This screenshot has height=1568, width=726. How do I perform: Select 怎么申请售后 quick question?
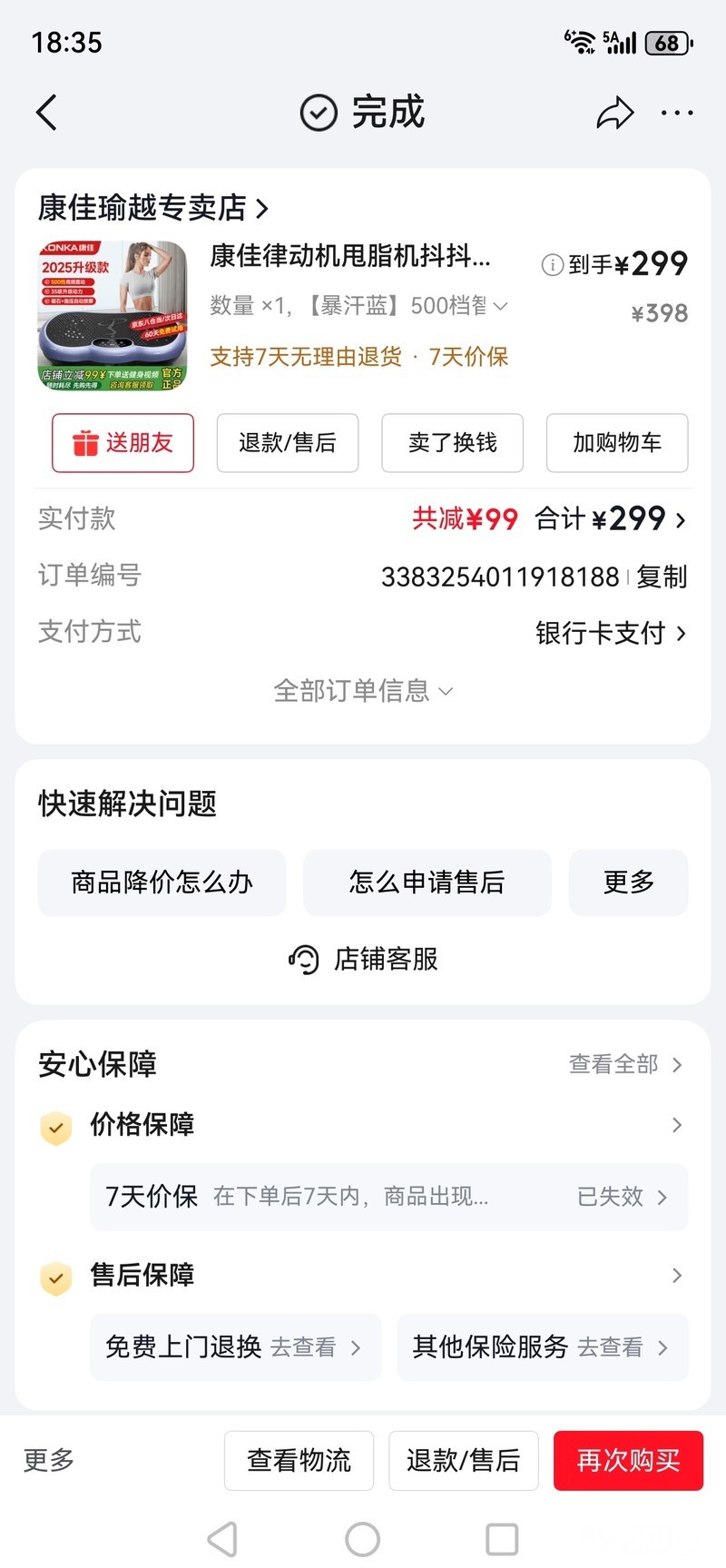pos(427,883)
